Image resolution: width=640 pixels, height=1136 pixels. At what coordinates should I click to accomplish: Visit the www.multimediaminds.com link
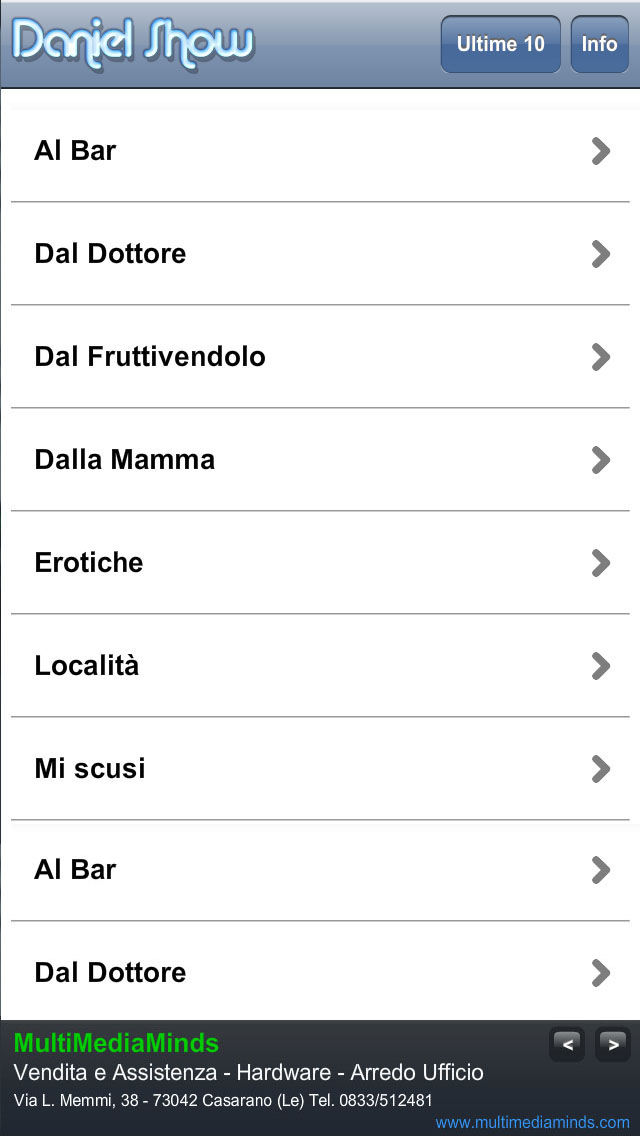pos(532,1123)
